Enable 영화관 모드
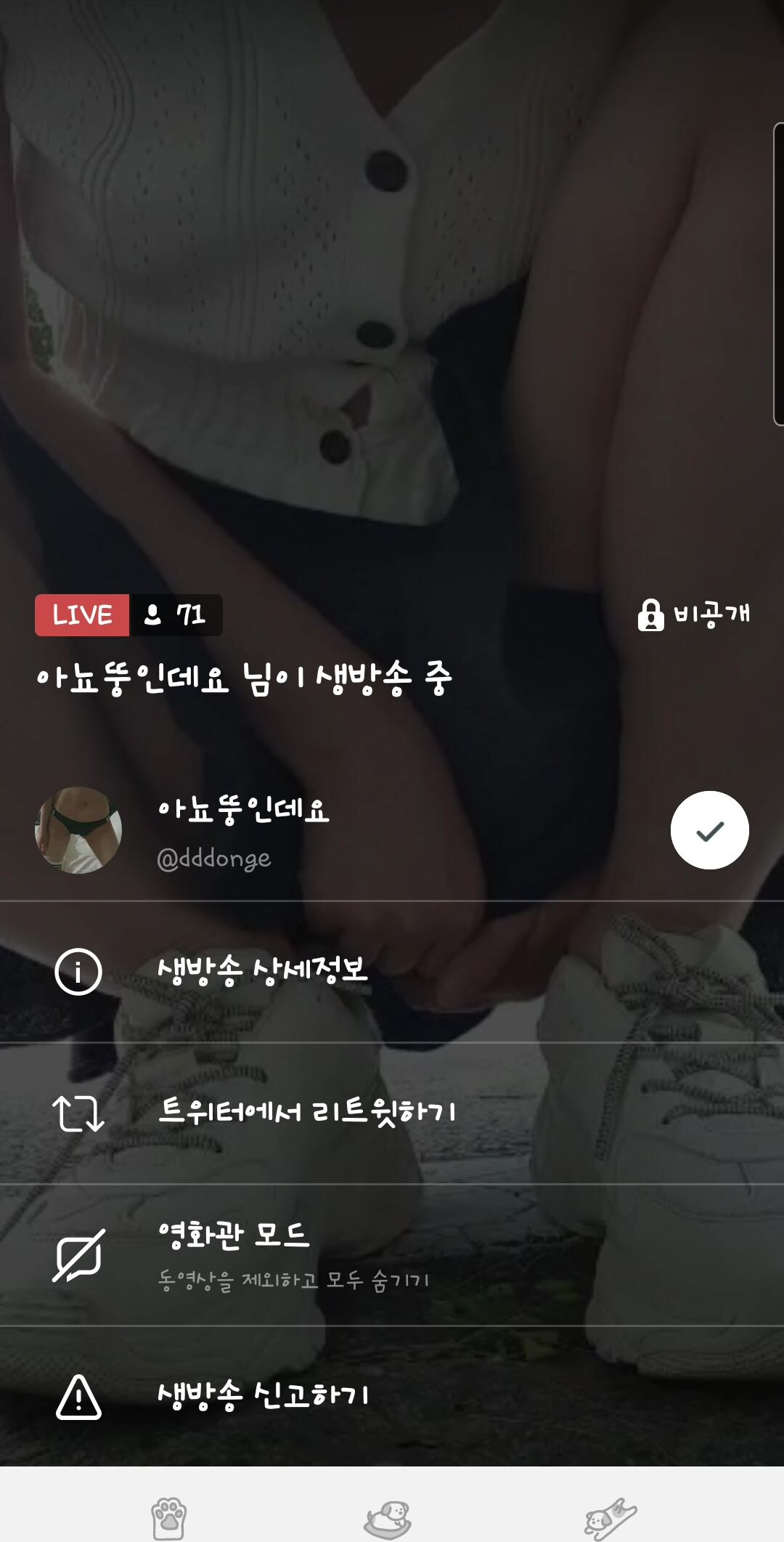This screenshot has height=1542, width=784. [392, 1255]
